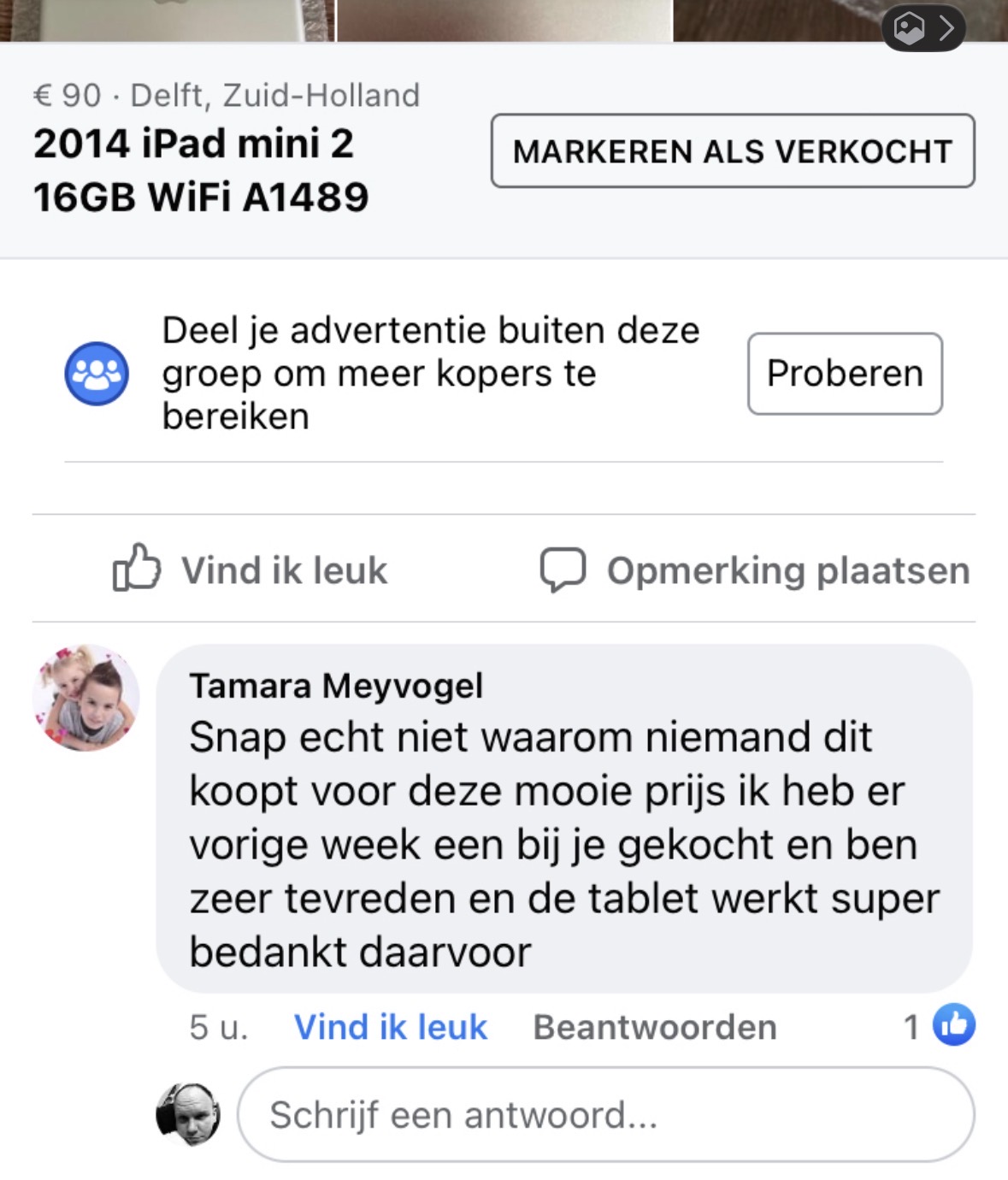Tap the Proberen button
This screenshot has width=1008, height=1180.
(845, 374)
